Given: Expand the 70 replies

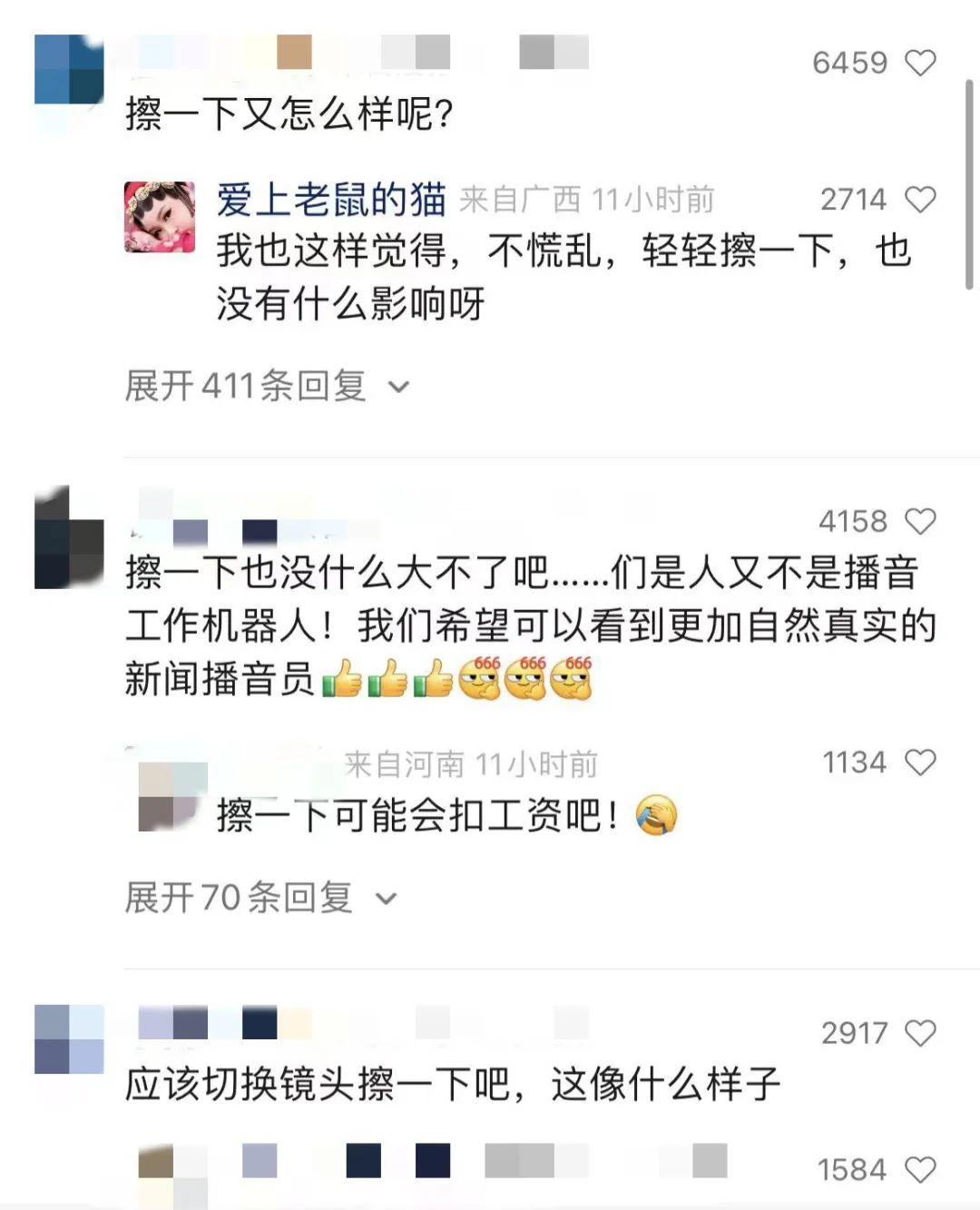Looking at the screenshot, I should coord(260,898).
